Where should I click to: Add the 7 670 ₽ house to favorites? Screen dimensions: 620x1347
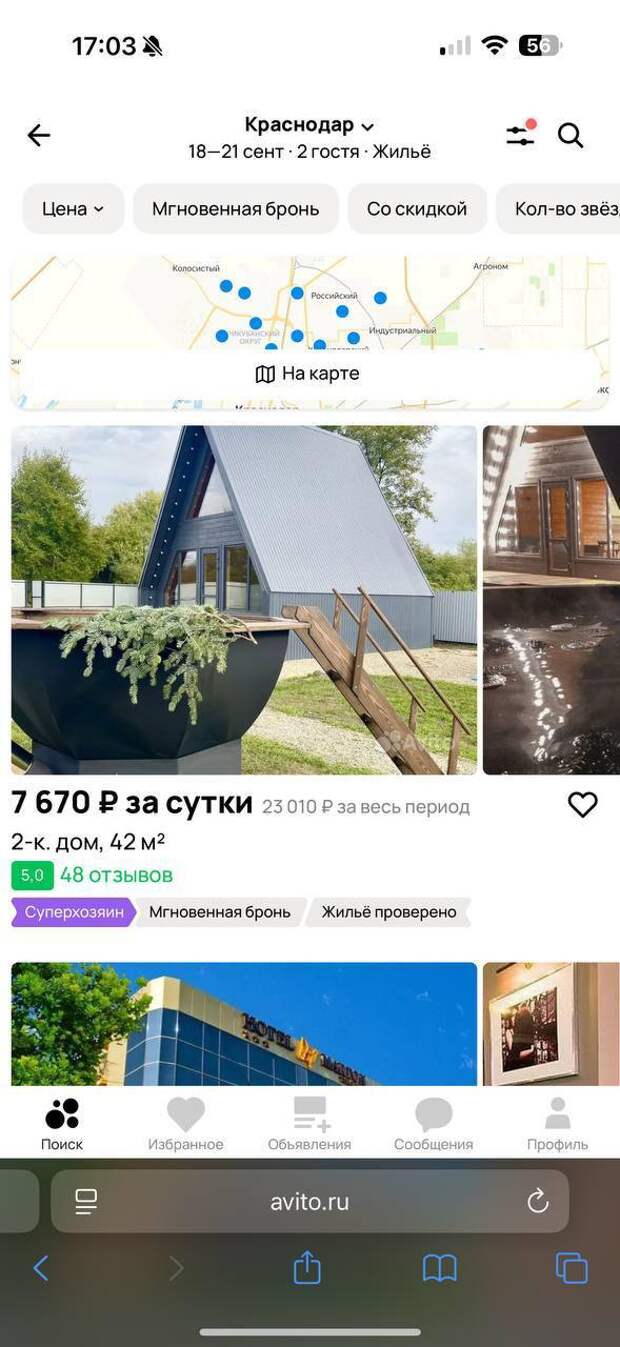(582, 805)
